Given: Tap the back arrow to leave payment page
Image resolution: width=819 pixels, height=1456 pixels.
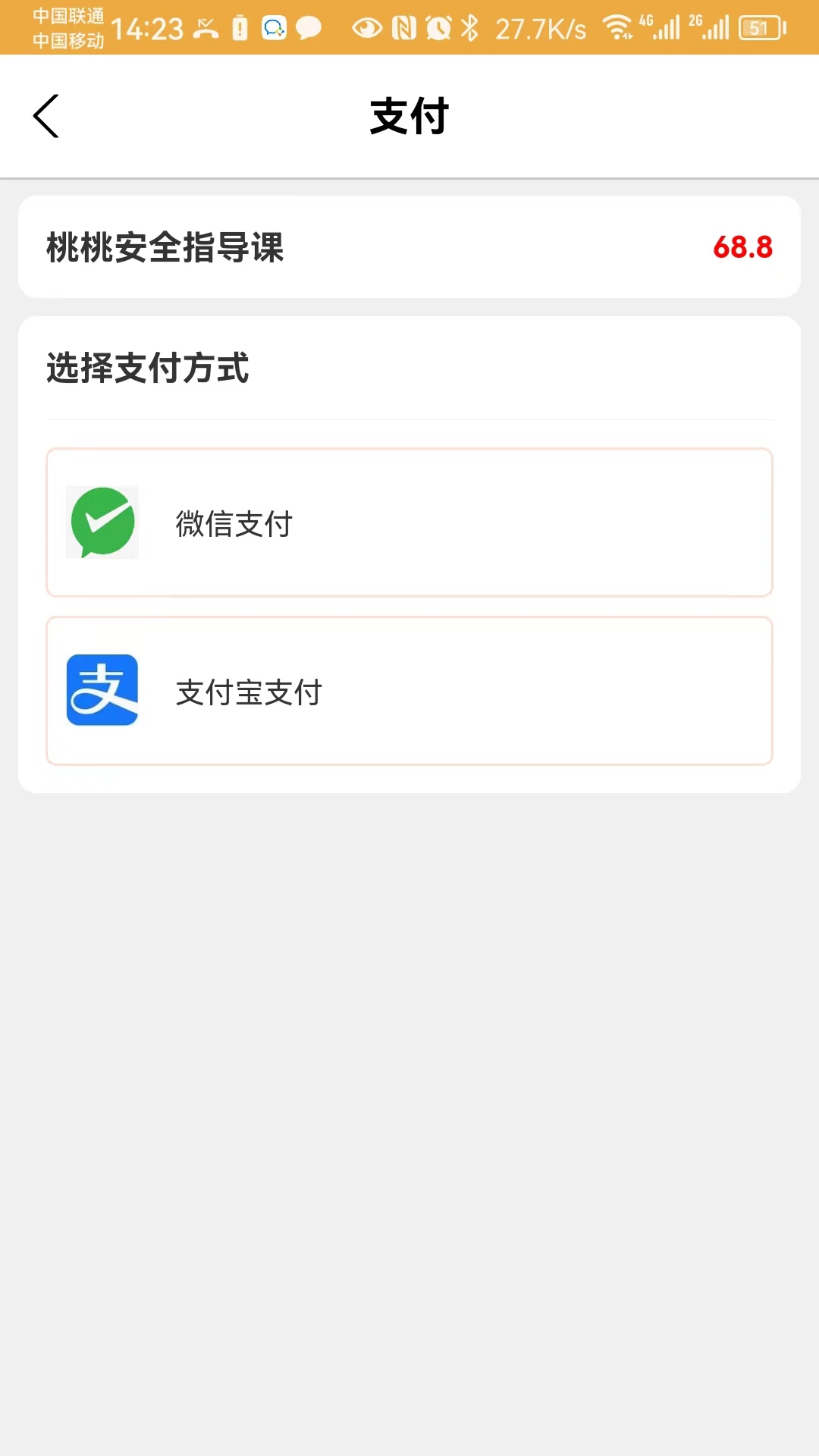Looking at the screenshot, I should 45,115.
